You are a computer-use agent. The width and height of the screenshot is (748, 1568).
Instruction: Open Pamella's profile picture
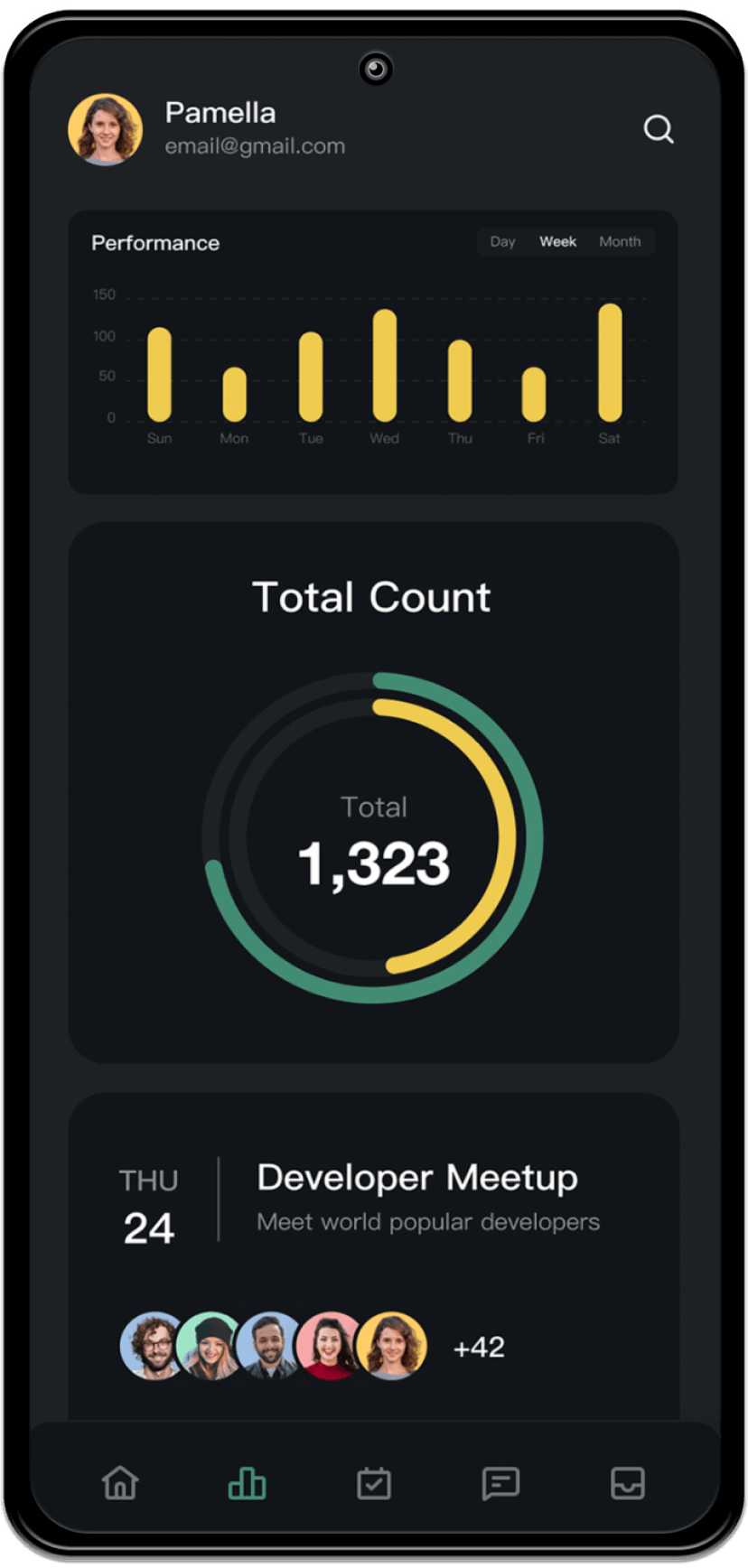[106, 130]
